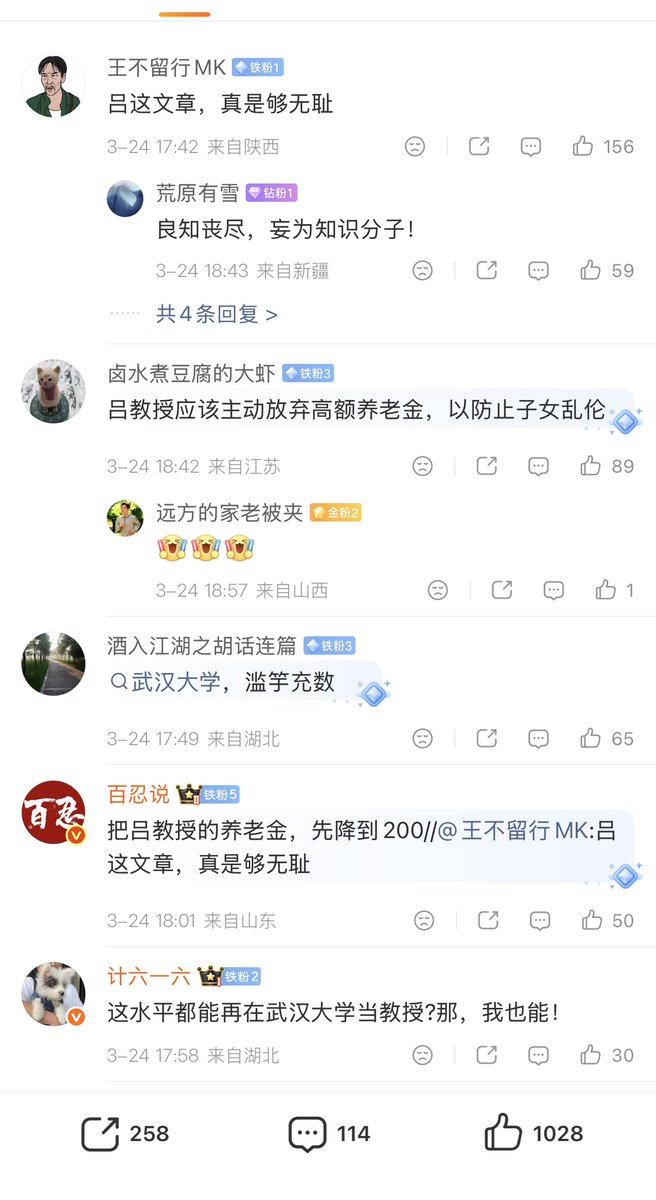Like 王不留行MK's comment
This screenshot has height=1200, width=656.
coord(583,147)
